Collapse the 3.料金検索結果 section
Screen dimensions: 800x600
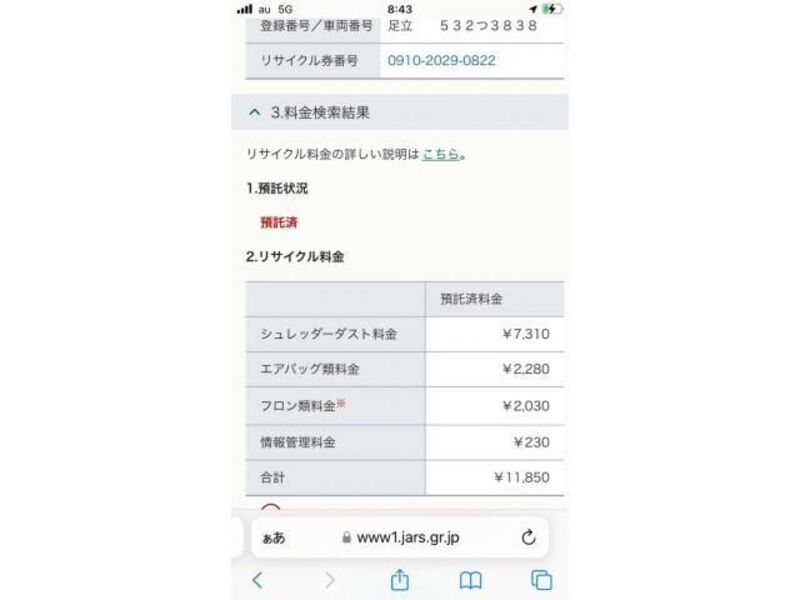255,113
